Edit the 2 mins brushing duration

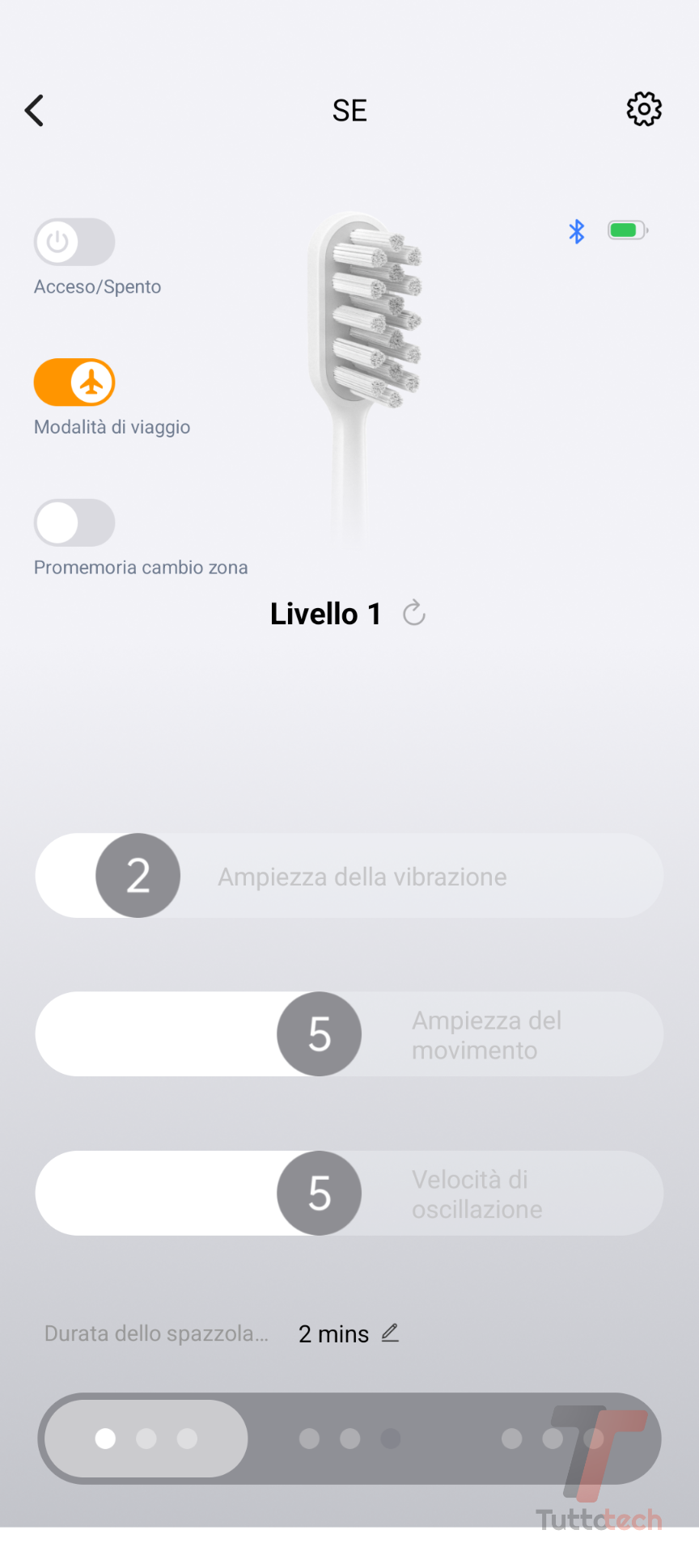(390, 1333)
